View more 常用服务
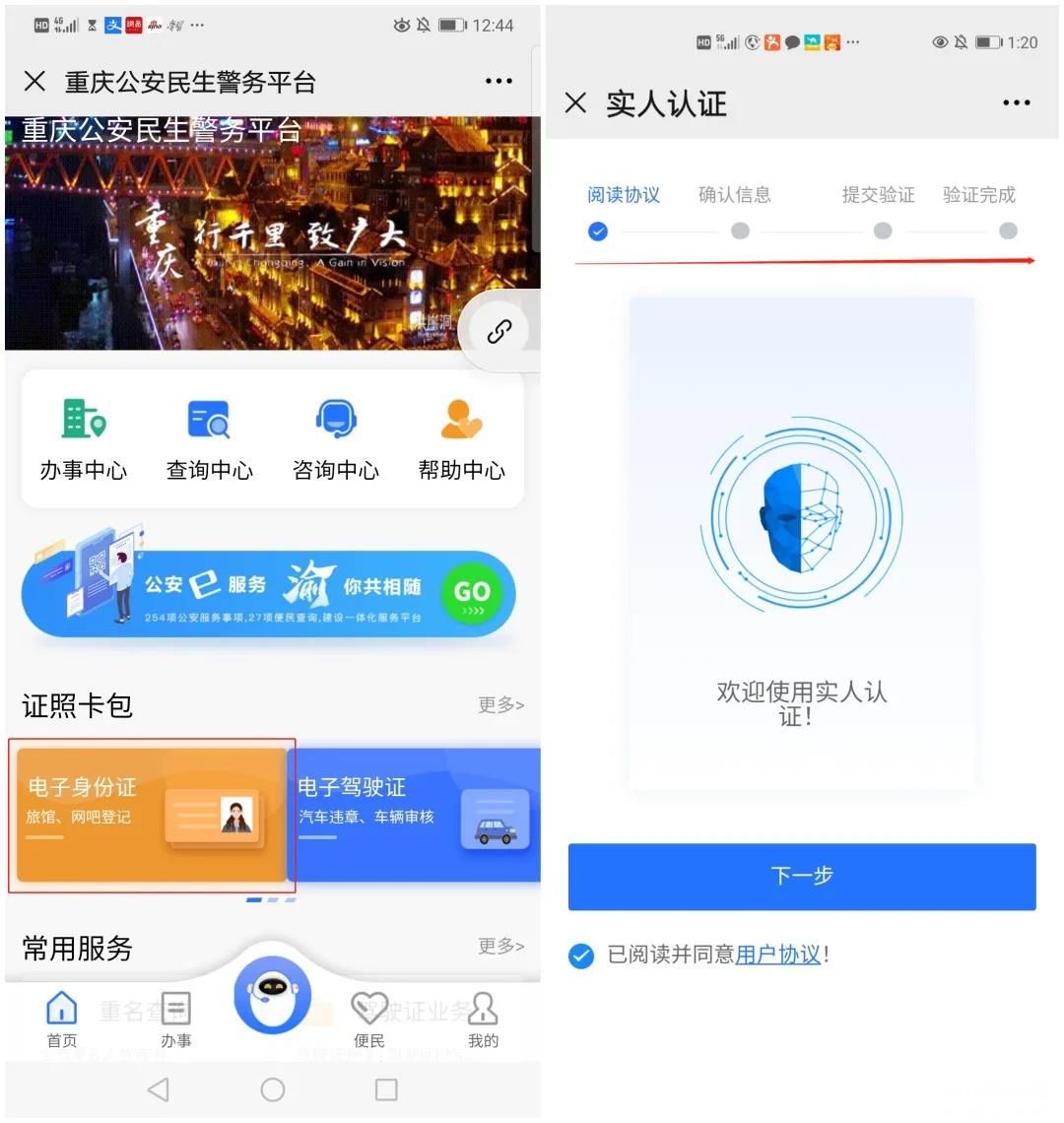Screen dimensions: 1064x1123 point(500,947)
